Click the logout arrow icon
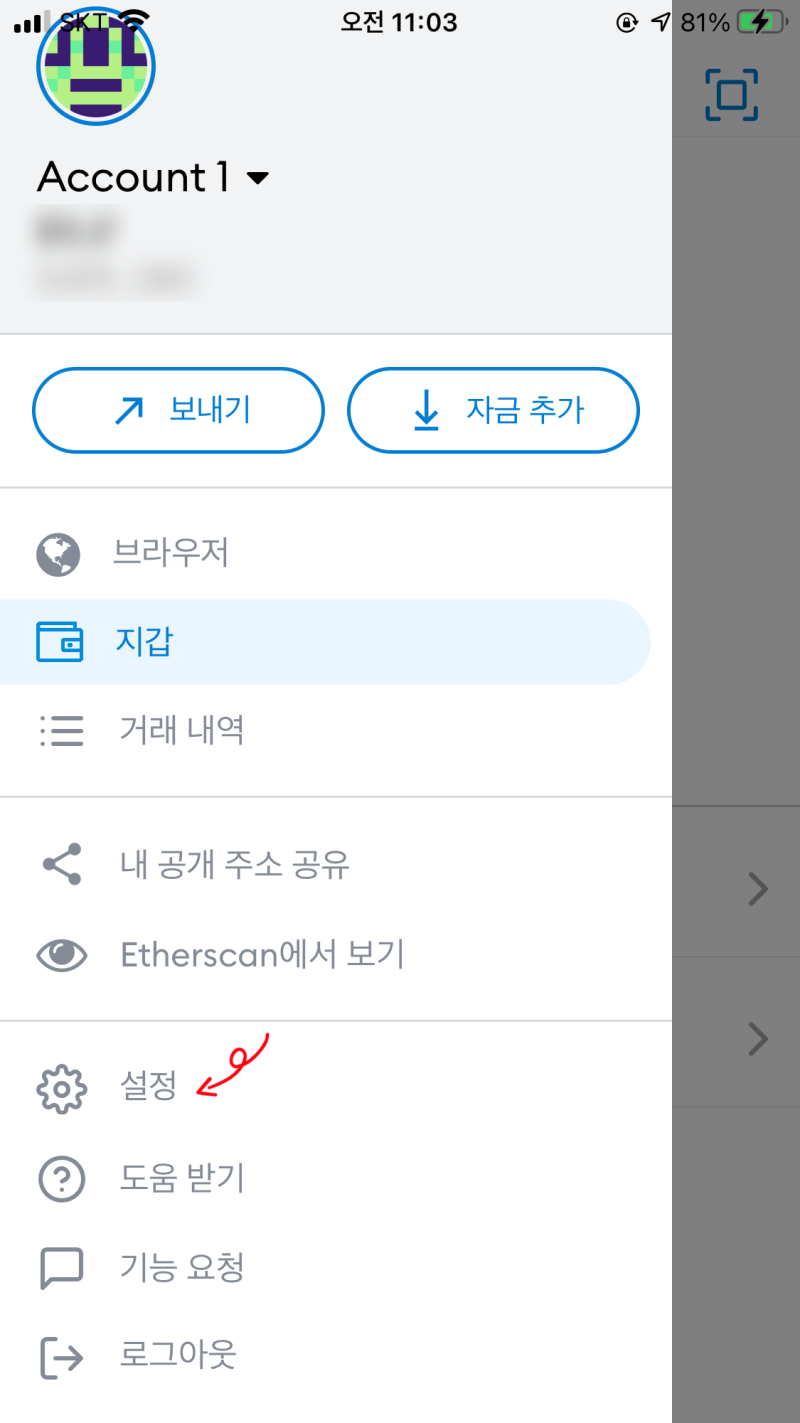The width and height of the screenshot is (800, 1423). (x=61, y=1356)
